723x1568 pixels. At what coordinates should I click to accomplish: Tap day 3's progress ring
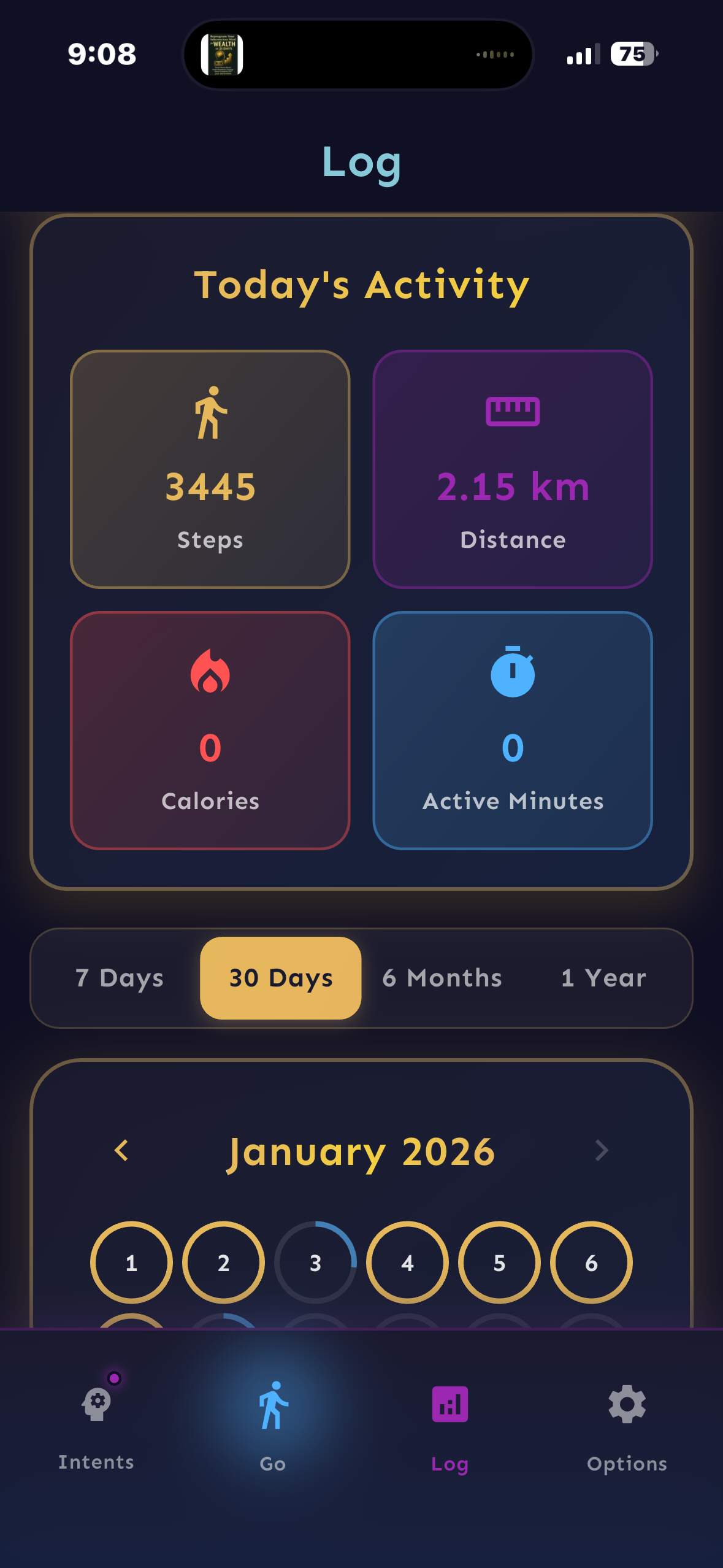[315, 1263]
